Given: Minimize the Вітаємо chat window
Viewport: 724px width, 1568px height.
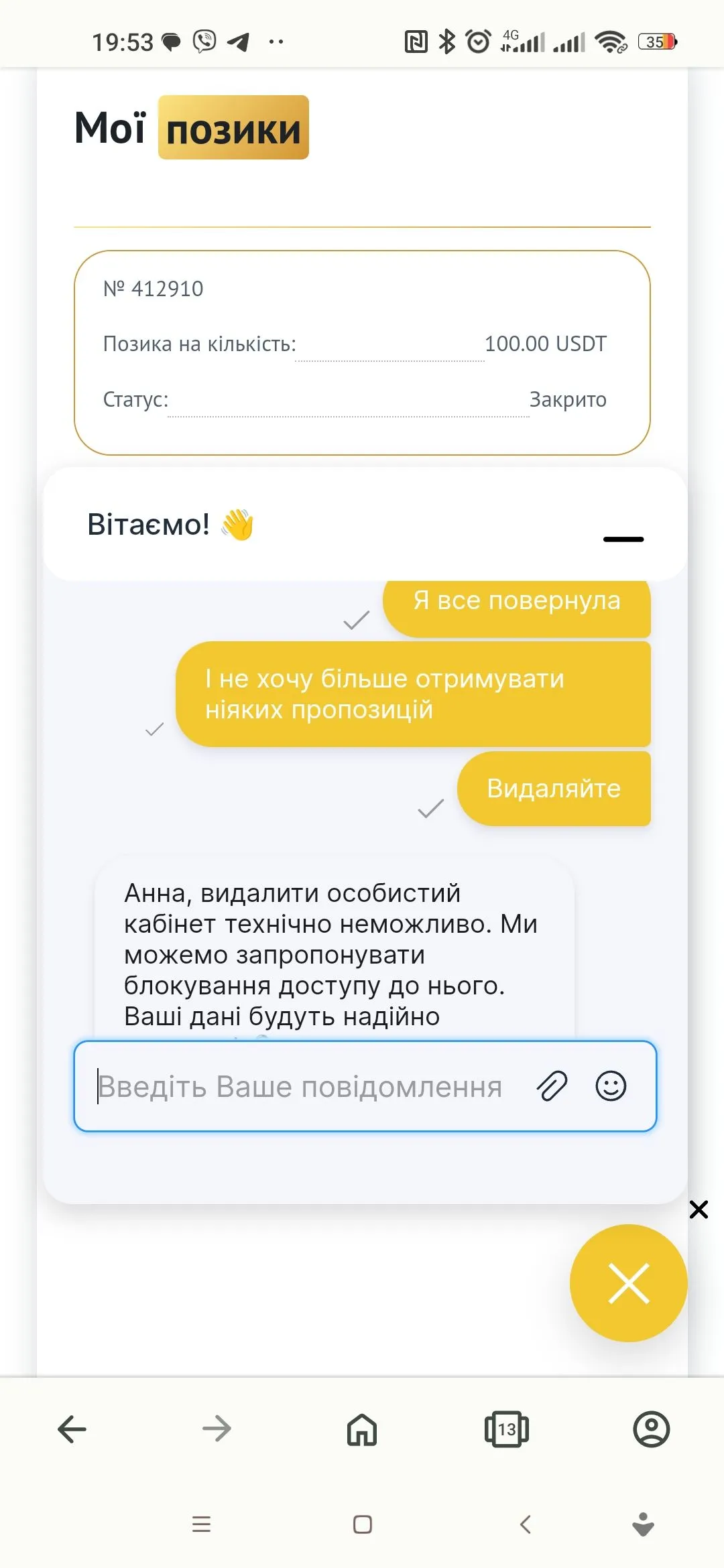Looking at the screenshot, I should coord(623,539).
